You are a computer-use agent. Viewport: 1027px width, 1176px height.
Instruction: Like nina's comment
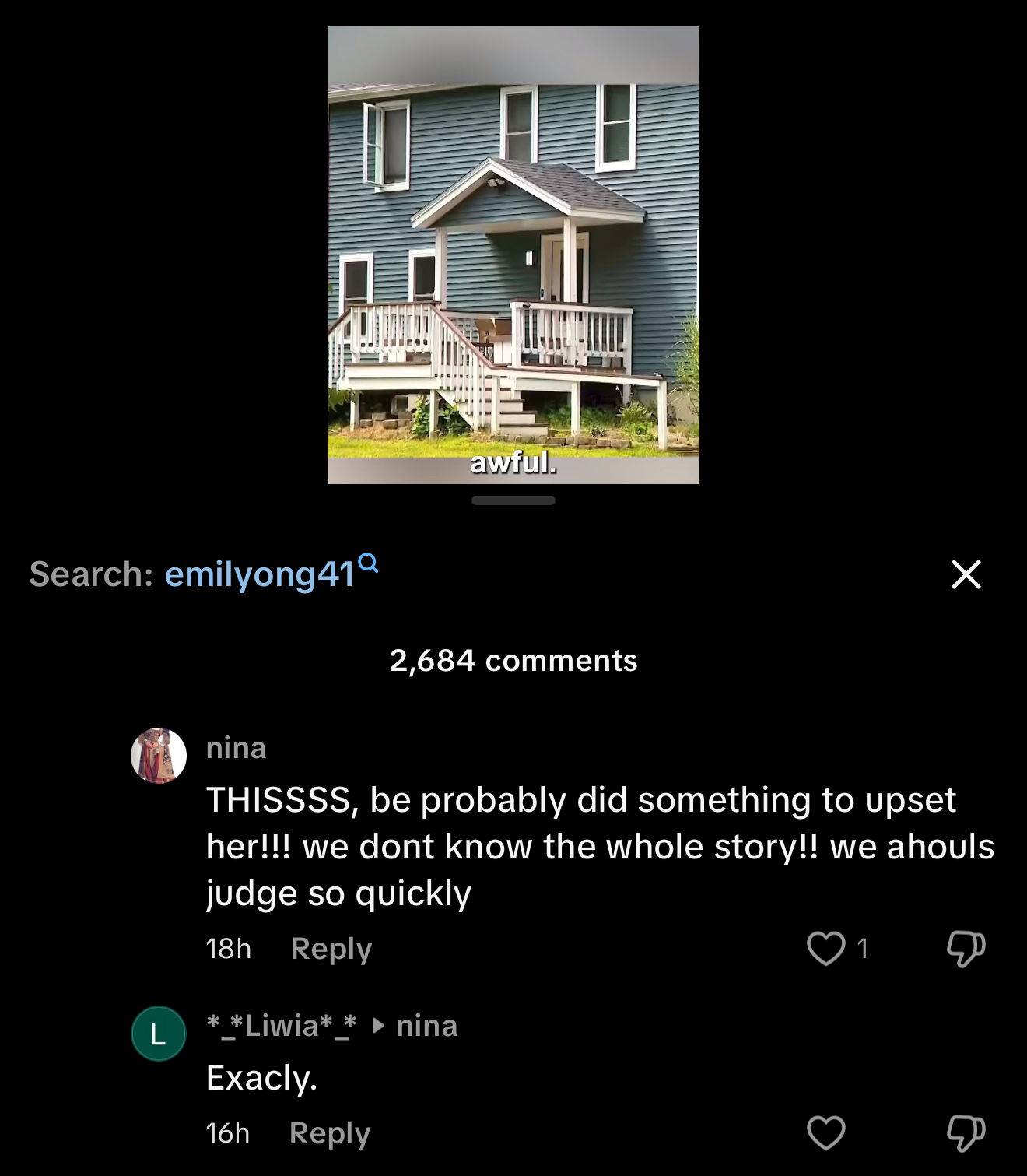point(825,948)
